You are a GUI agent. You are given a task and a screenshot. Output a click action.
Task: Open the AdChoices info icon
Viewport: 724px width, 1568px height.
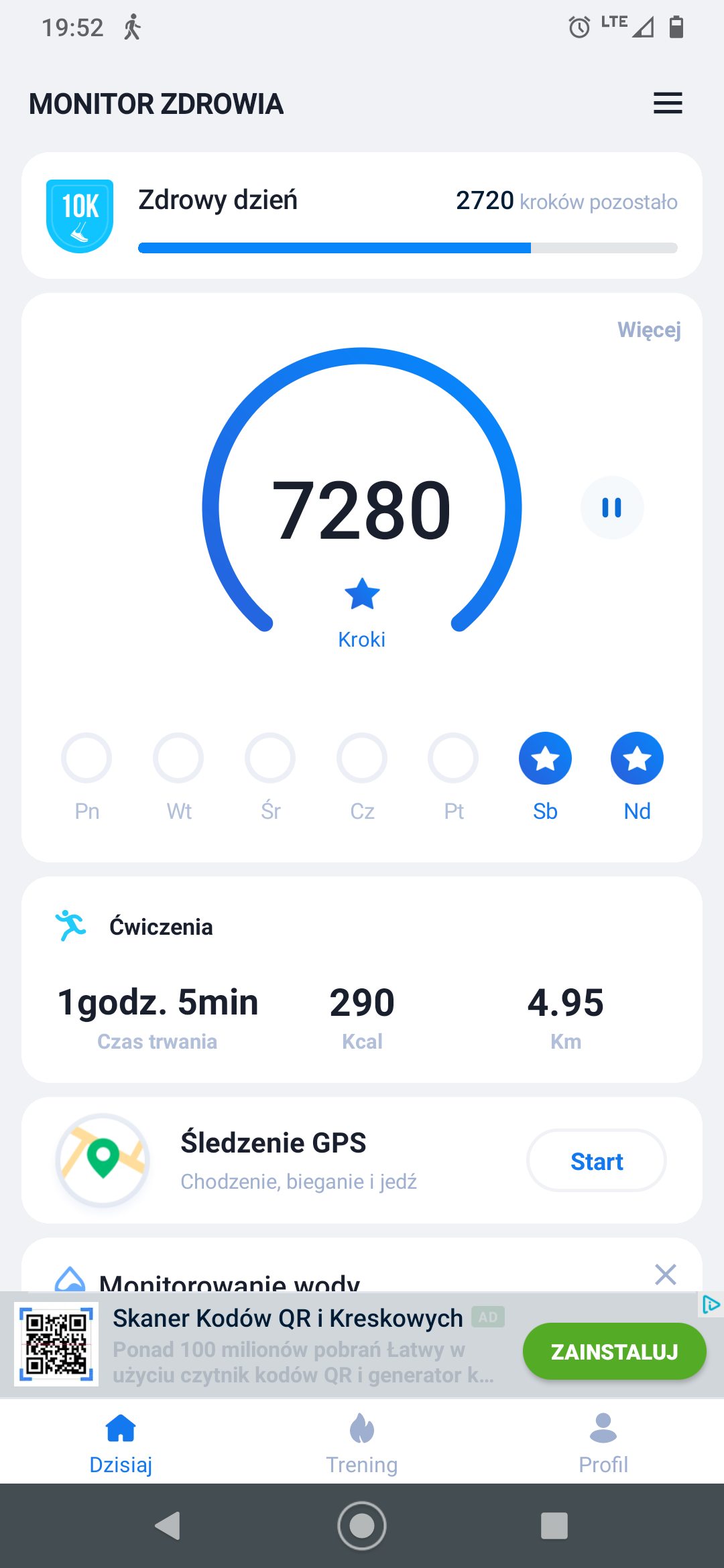pyautogui.click(x=711, y=1305)
